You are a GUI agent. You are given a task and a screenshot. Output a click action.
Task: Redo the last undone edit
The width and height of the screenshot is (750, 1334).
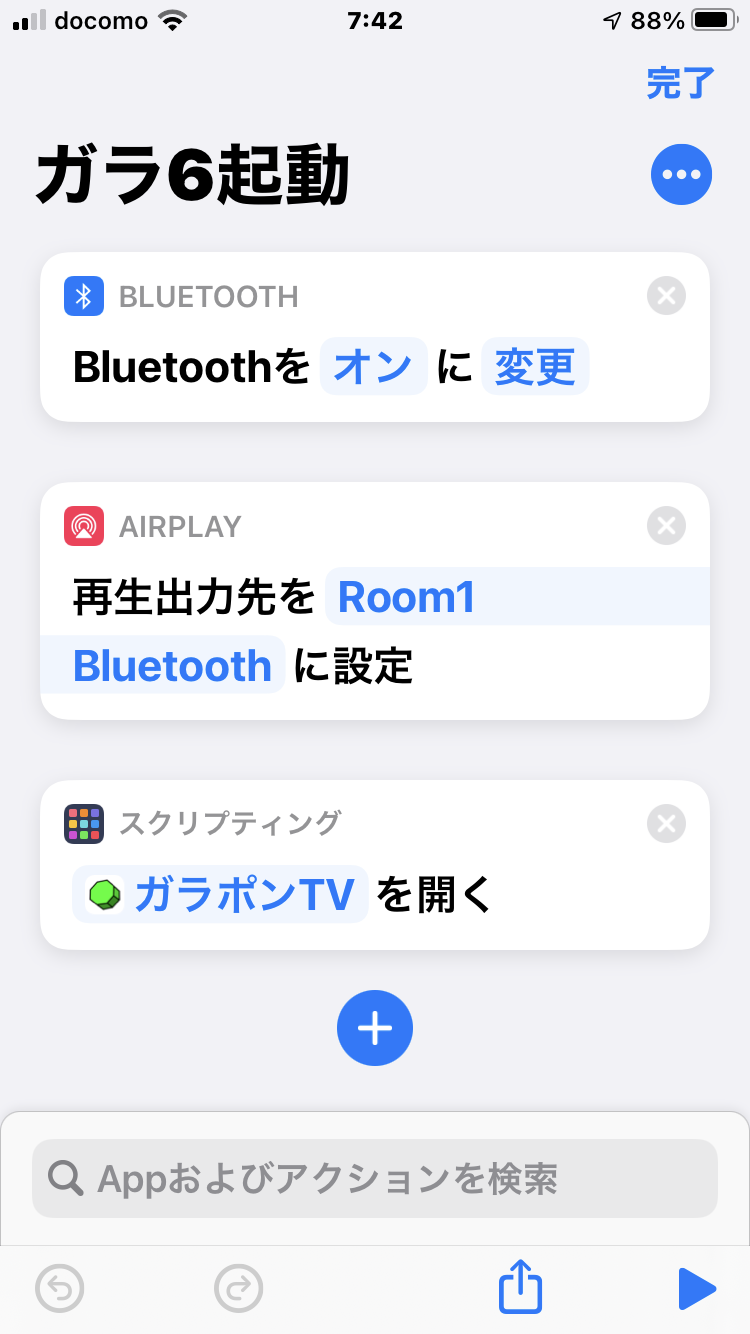tap(238, 1289)
